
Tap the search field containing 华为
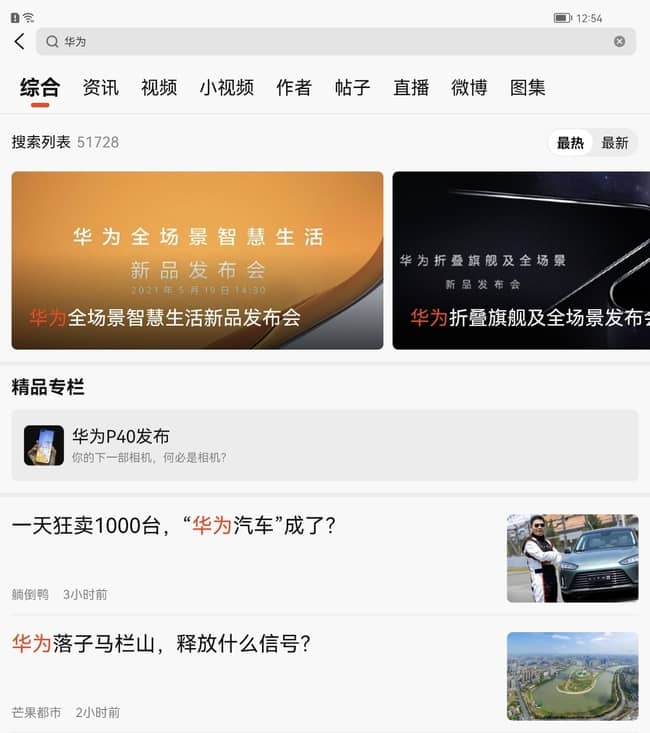330,41
